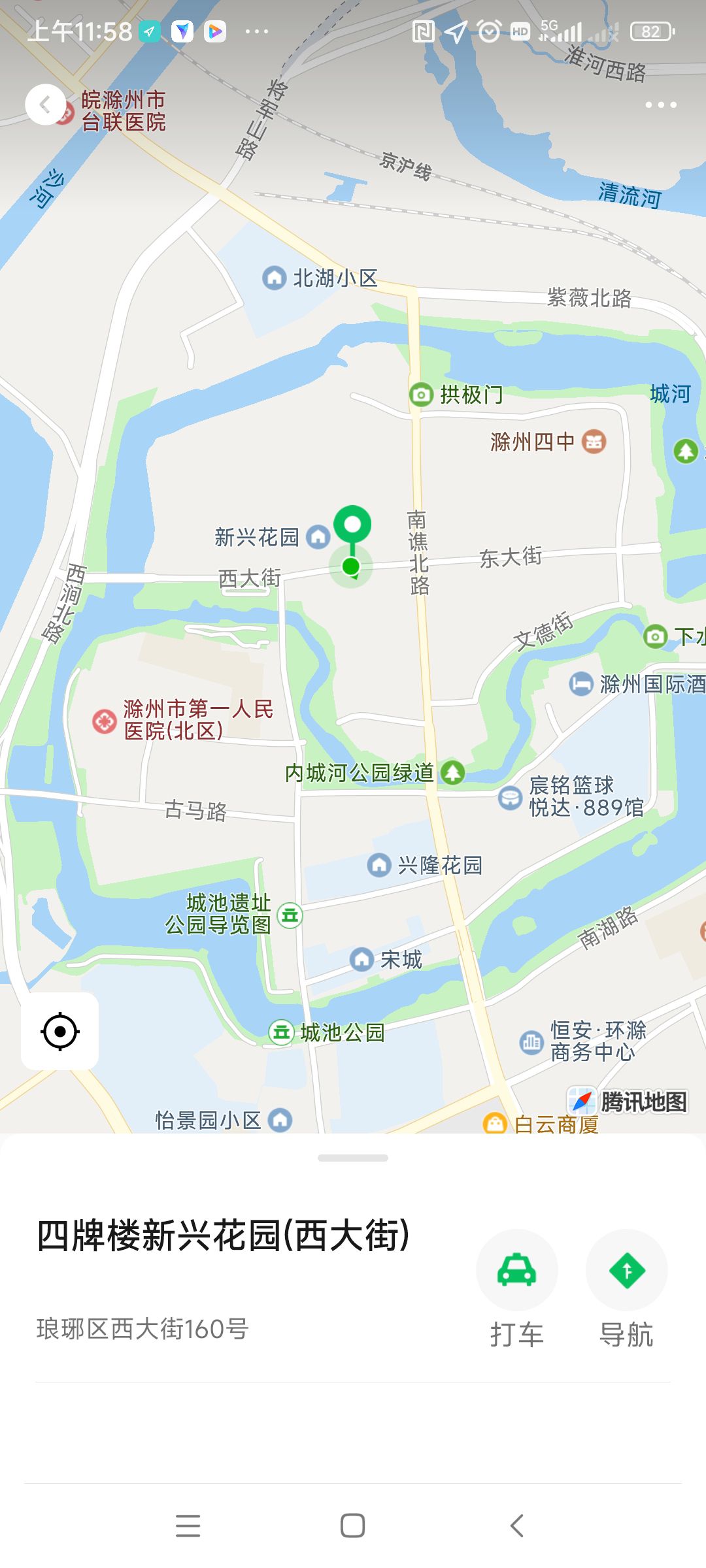This screenshot has width=706, height=1568.
Task: Open system recent apps menu
Action: click(188, 1526)
